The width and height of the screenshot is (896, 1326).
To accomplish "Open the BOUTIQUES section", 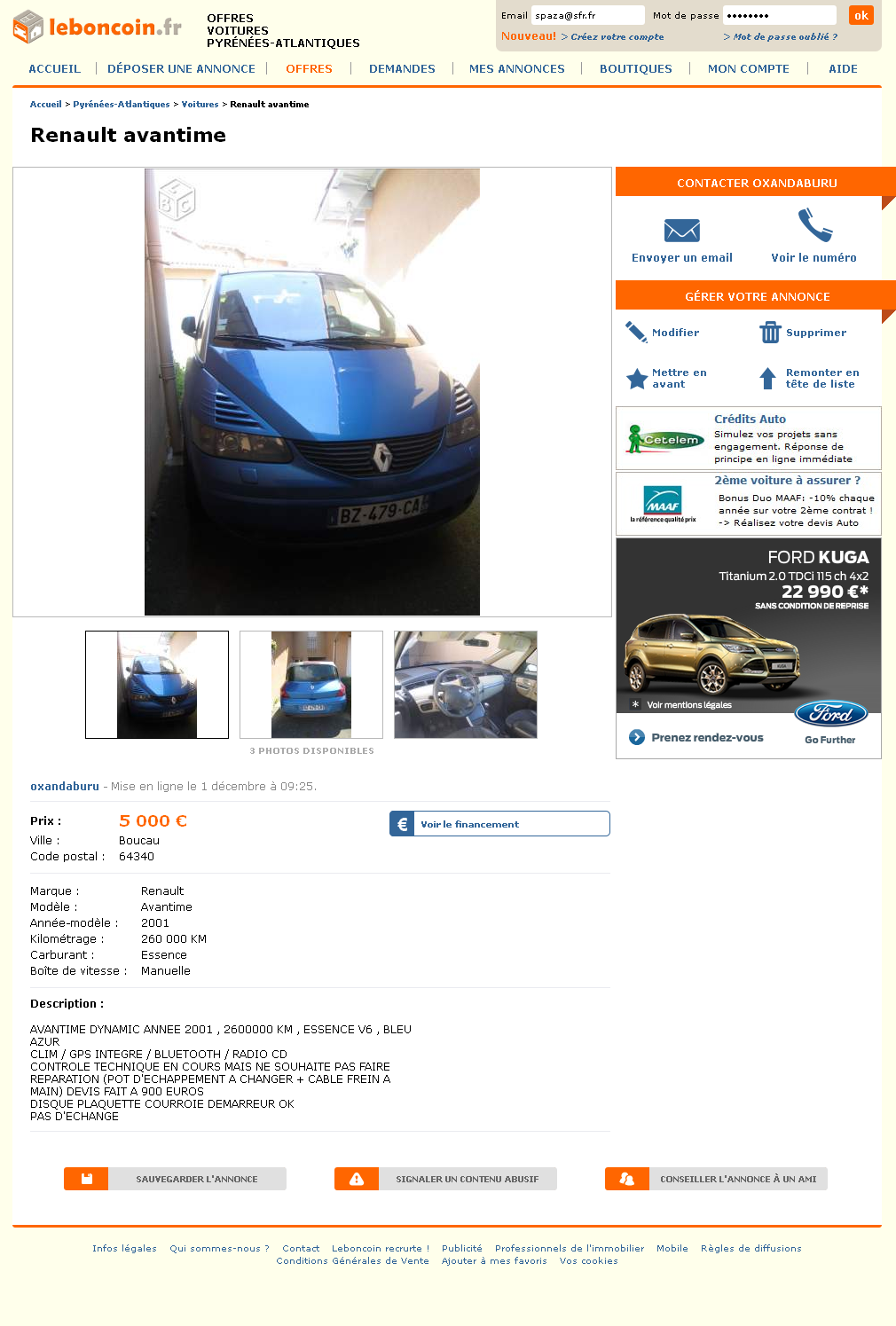I will (x=635, y=68).
